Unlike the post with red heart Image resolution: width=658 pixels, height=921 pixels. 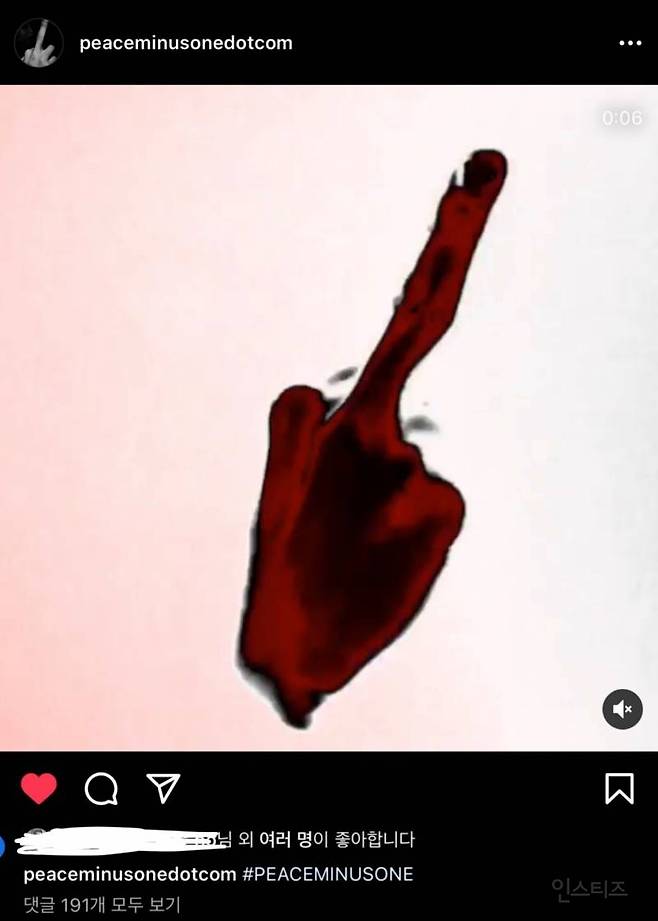[39, 789]
